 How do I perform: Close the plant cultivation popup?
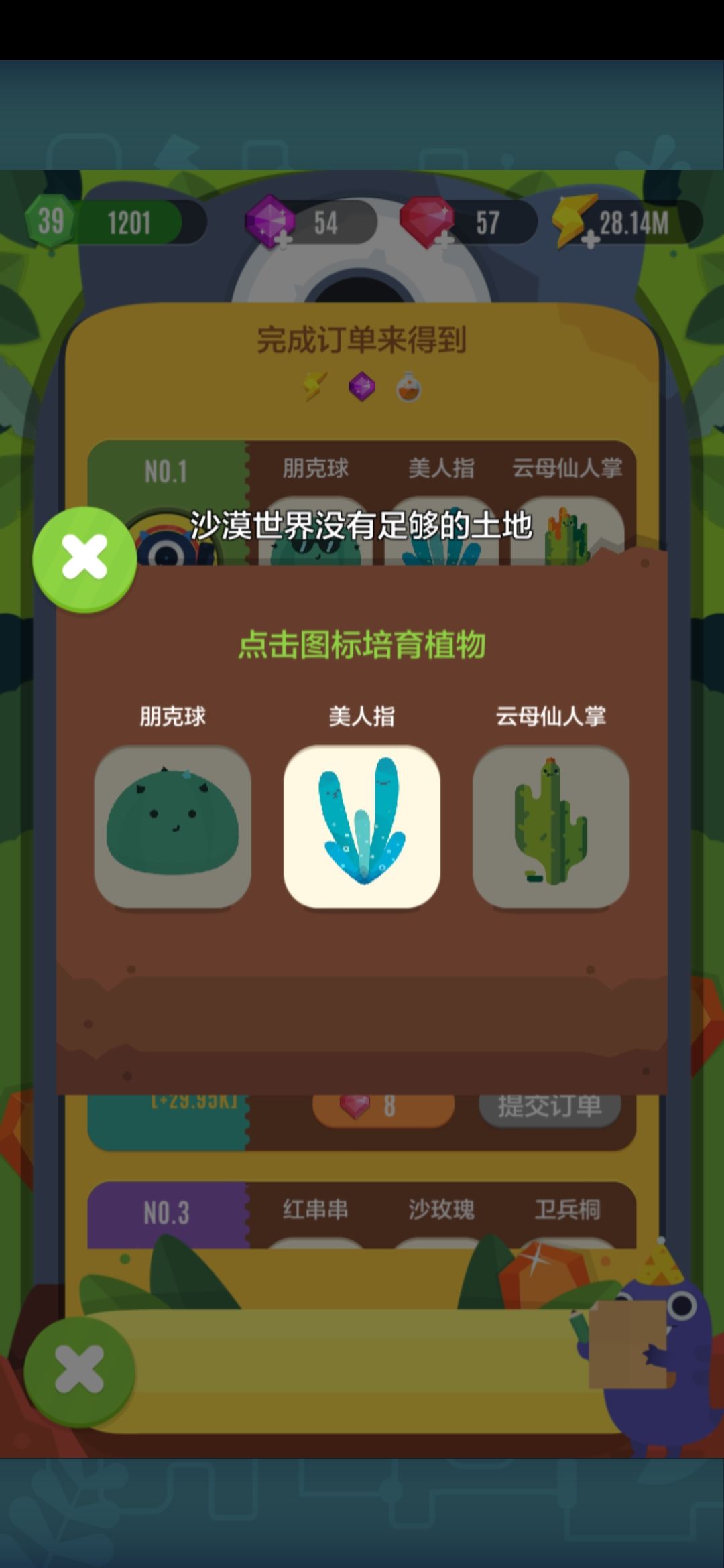pyautogui.click(x=84, y=558)
